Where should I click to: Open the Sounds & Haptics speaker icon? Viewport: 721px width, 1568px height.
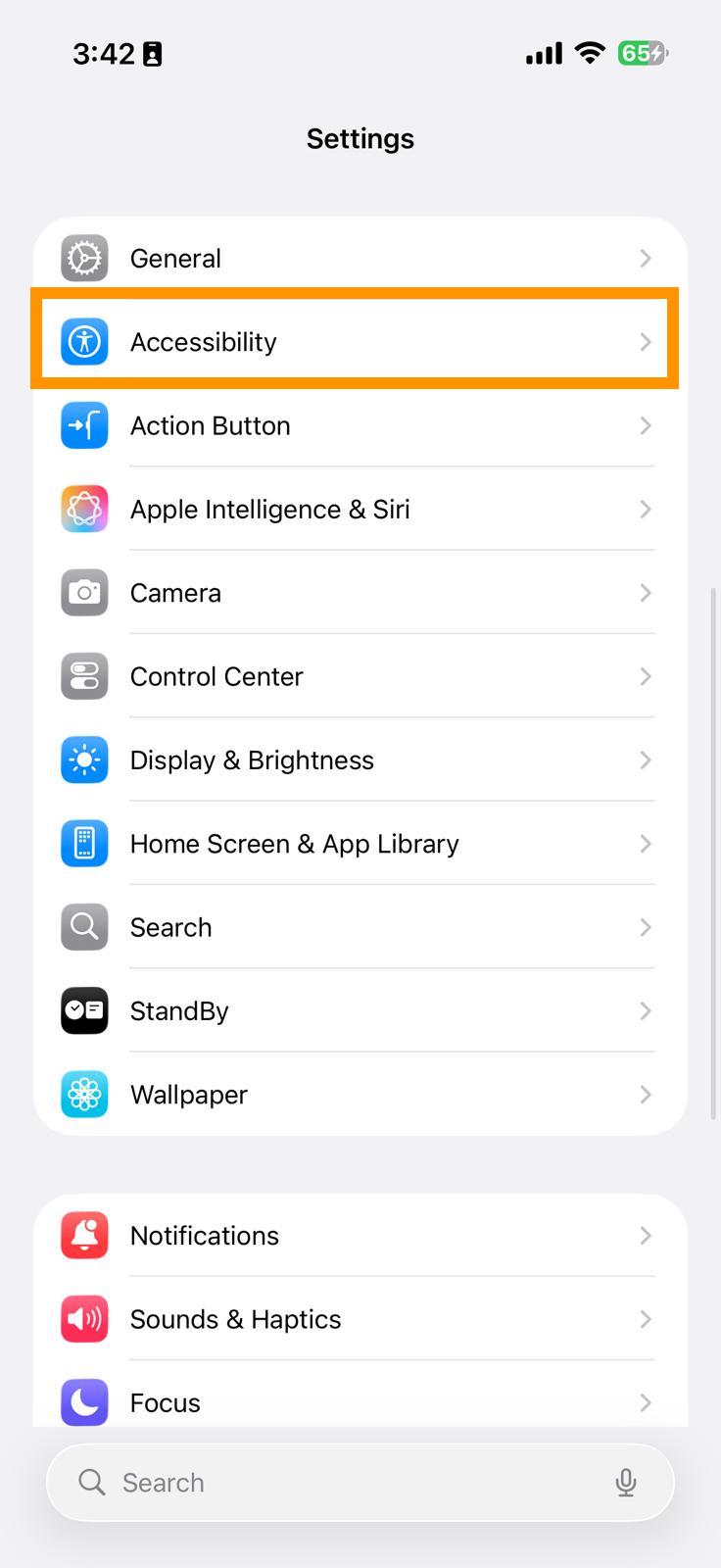tap(84, 1319)
